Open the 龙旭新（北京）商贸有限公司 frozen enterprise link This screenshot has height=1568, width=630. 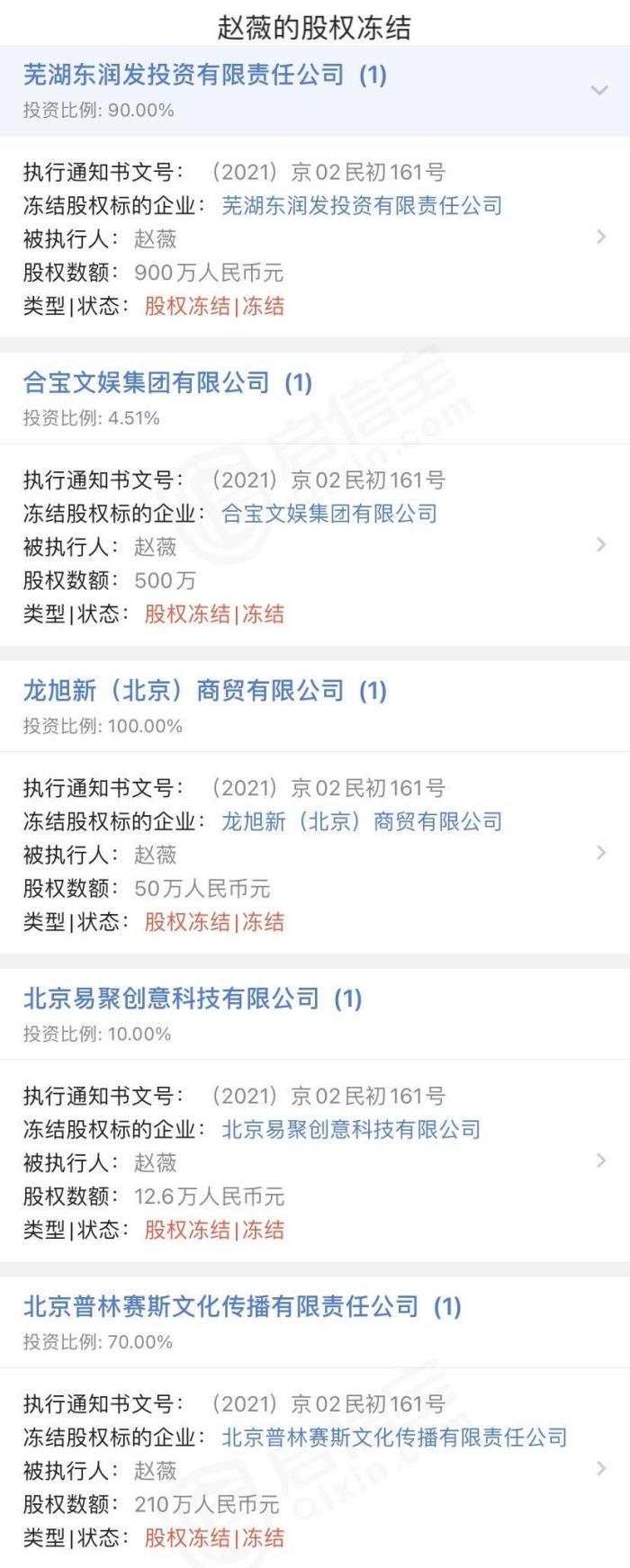pos(362,821)
